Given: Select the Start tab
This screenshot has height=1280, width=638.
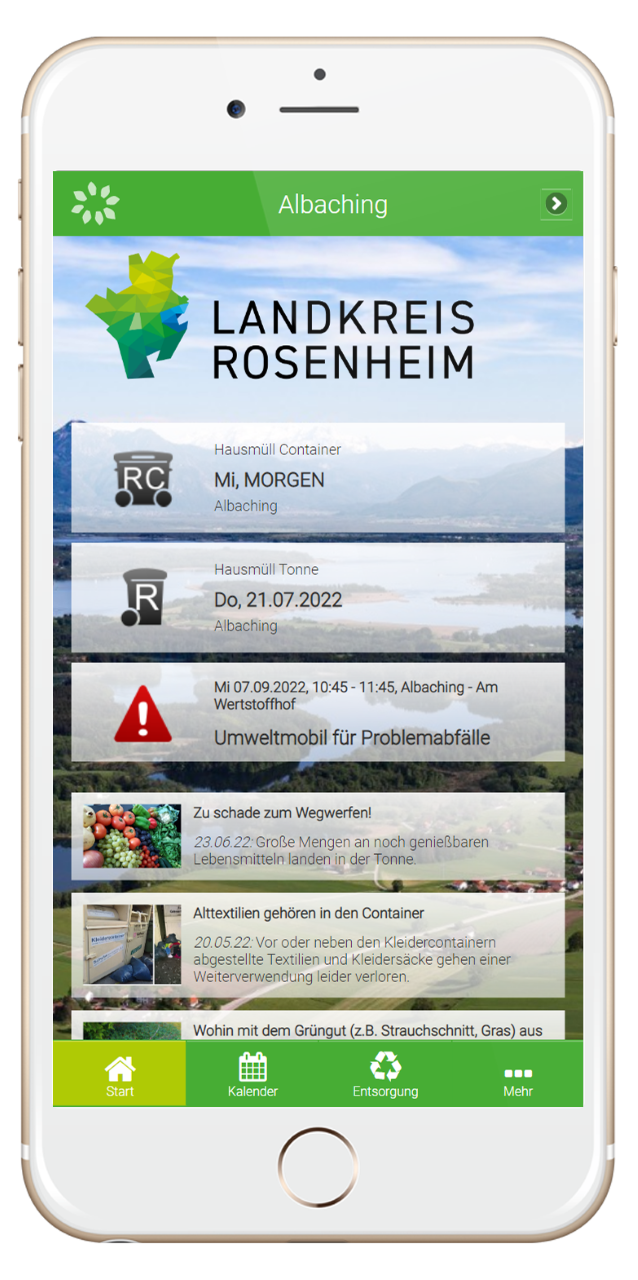Looking at the screenshot, I should pos(119,1074).
